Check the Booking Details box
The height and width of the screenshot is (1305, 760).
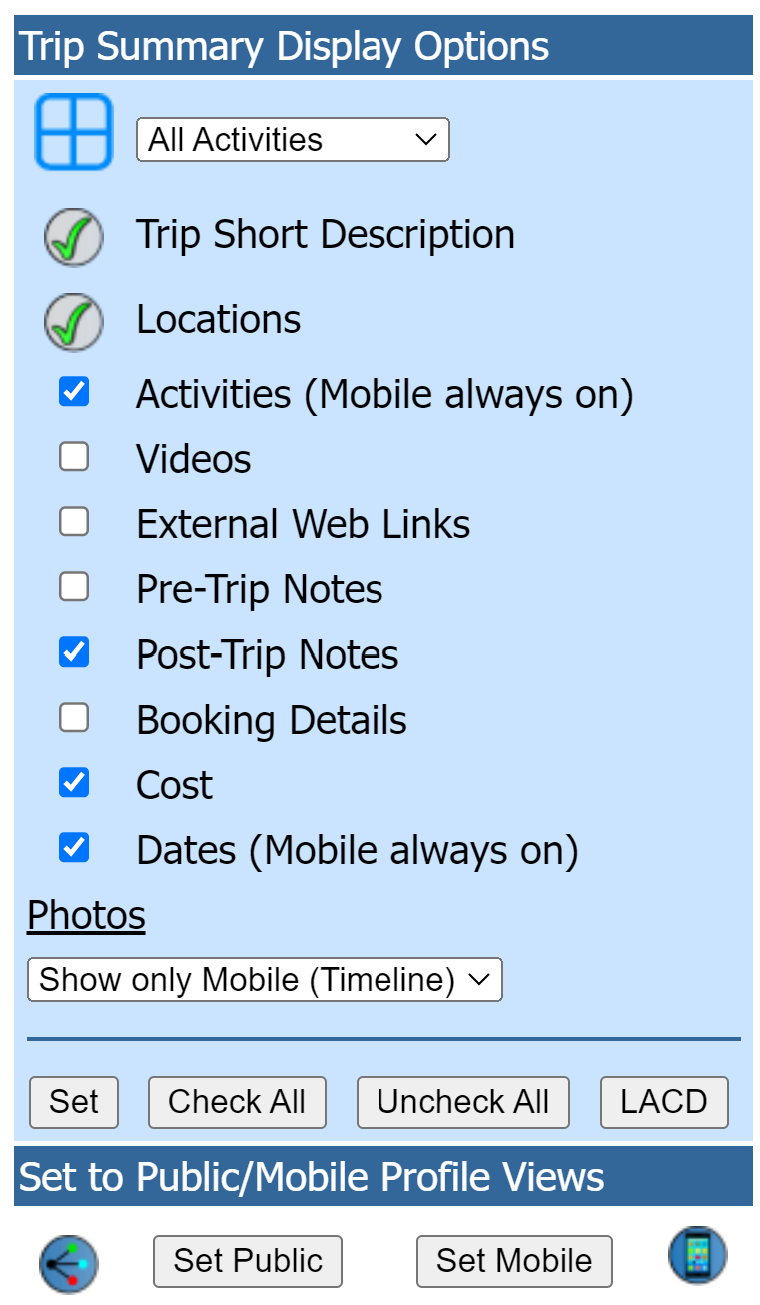[x=74, y=718]
